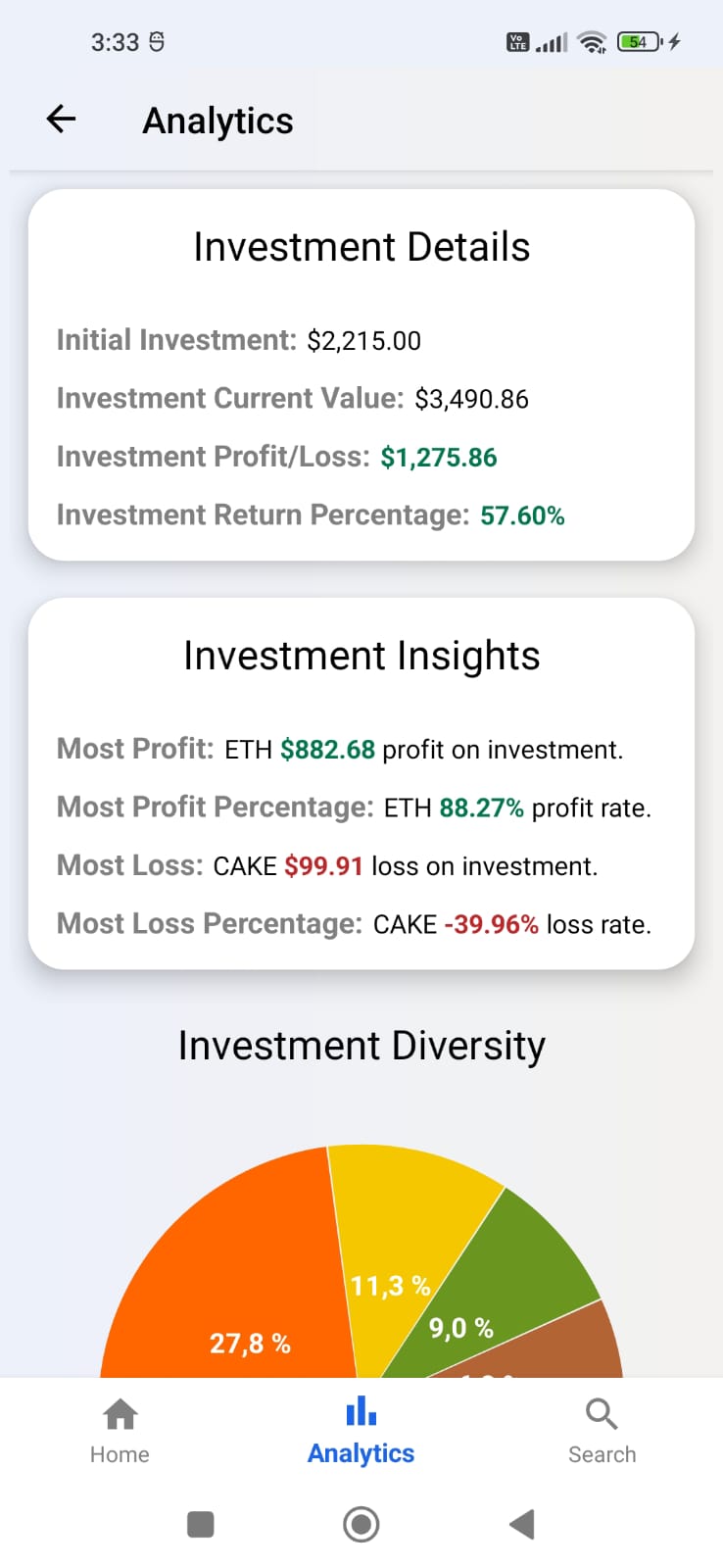This screenshot has width=723, height=1568.
Task: Tap the back arrow next to Analytics
Action: coord(60,119)
